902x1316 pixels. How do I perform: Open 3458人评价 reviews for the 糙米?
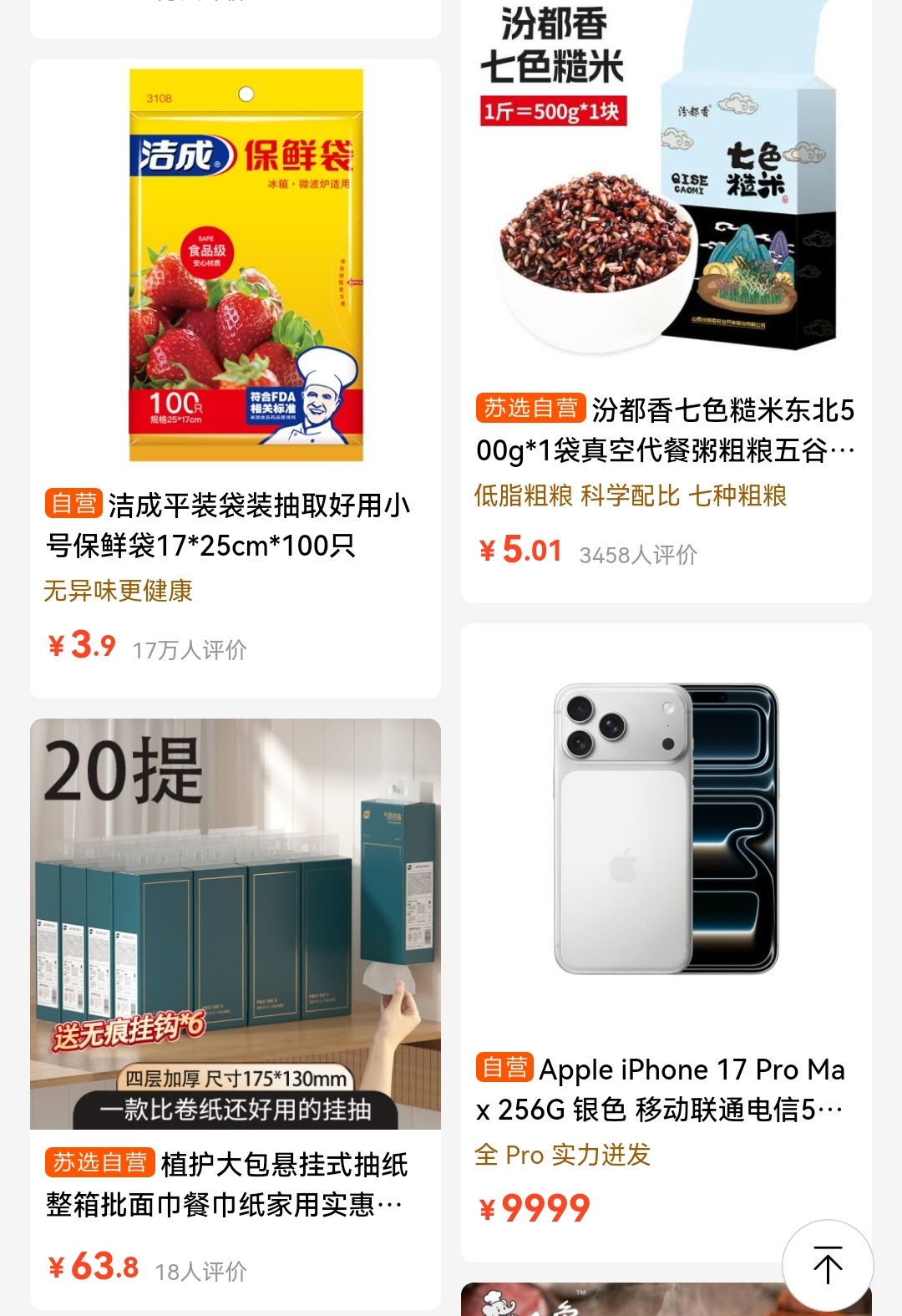click(641, 553)
